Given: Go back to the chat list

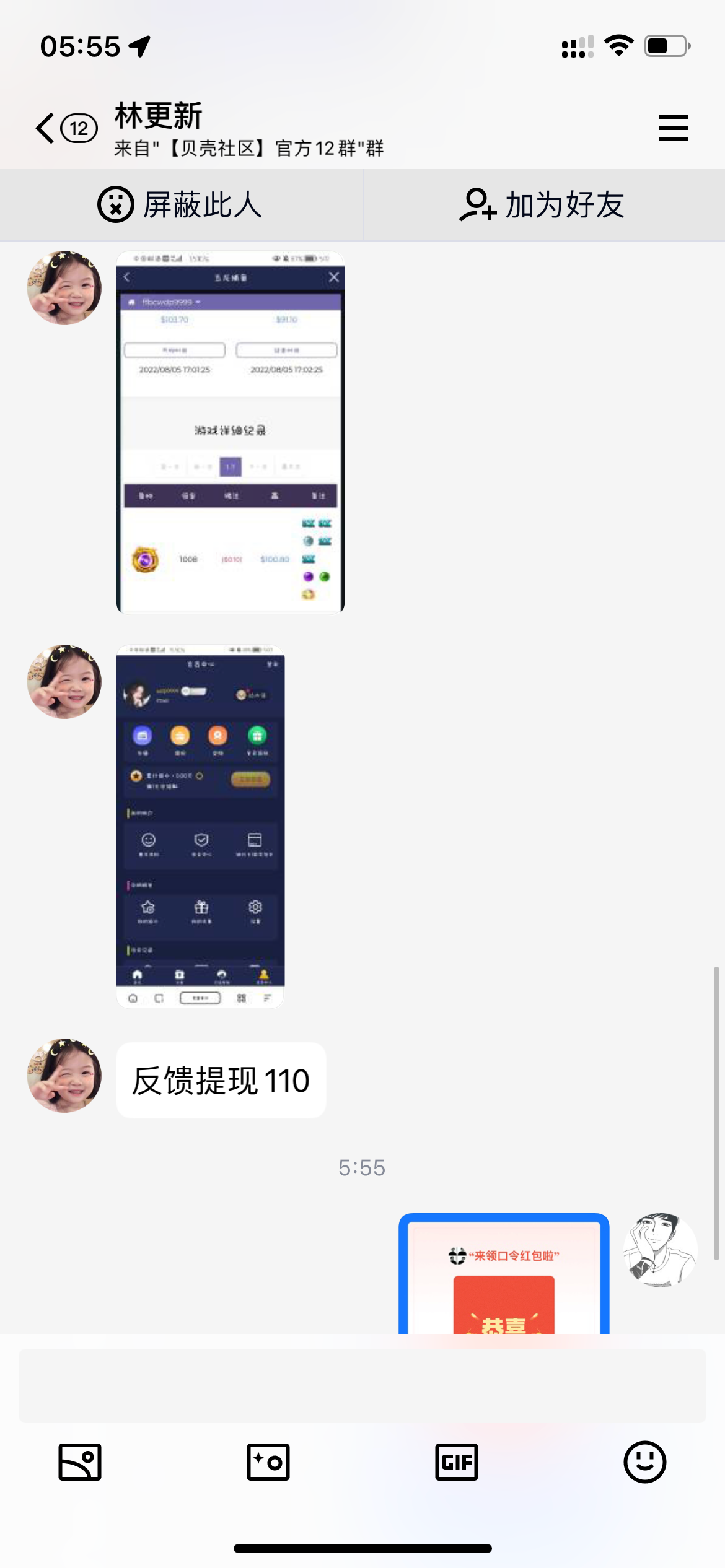Looking at the screenshot, I should coord(46,128).
